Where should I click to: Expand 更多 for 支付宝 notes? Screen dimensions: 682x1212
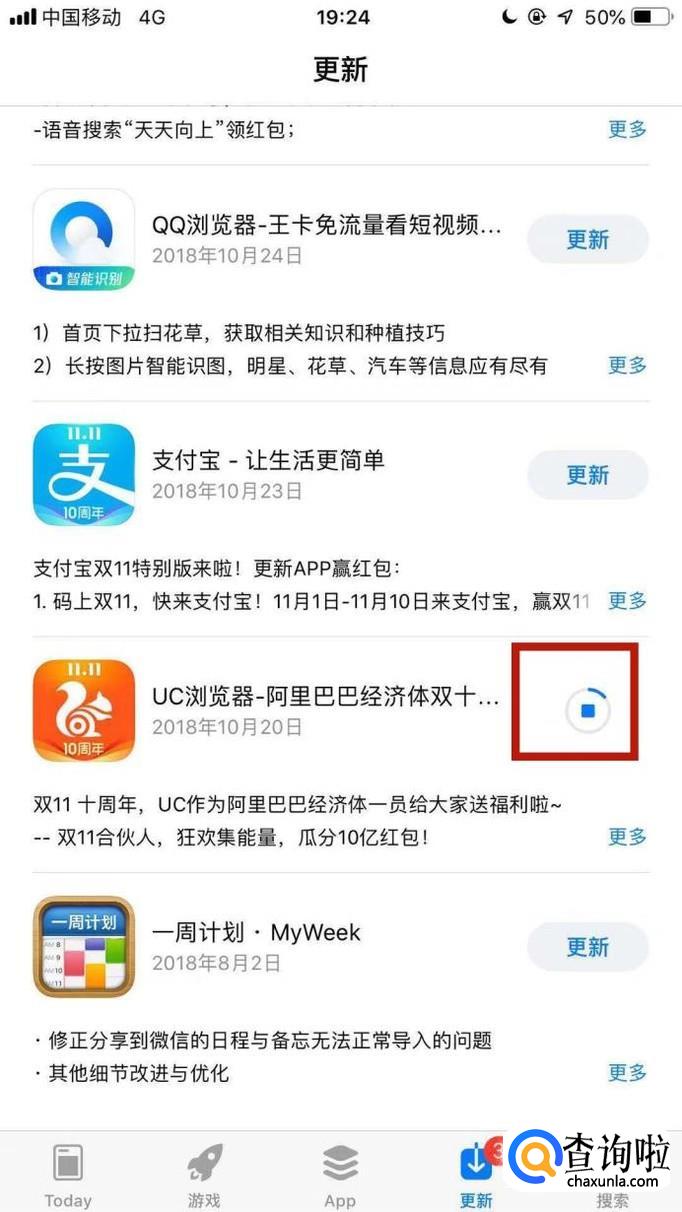coord(628,600)
